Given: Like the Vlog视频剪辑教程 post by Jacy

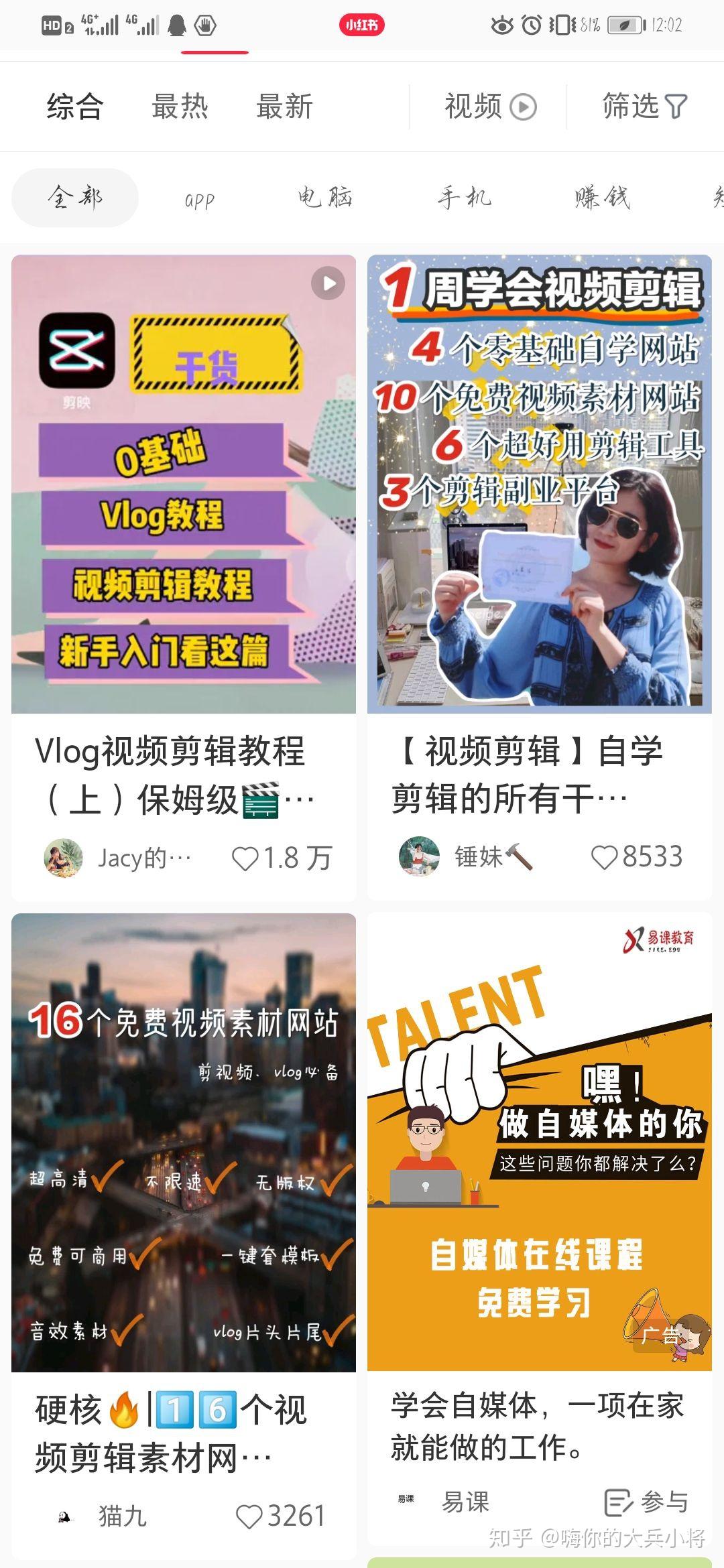Looking at the screenshot, I should [x=245, y=858].
